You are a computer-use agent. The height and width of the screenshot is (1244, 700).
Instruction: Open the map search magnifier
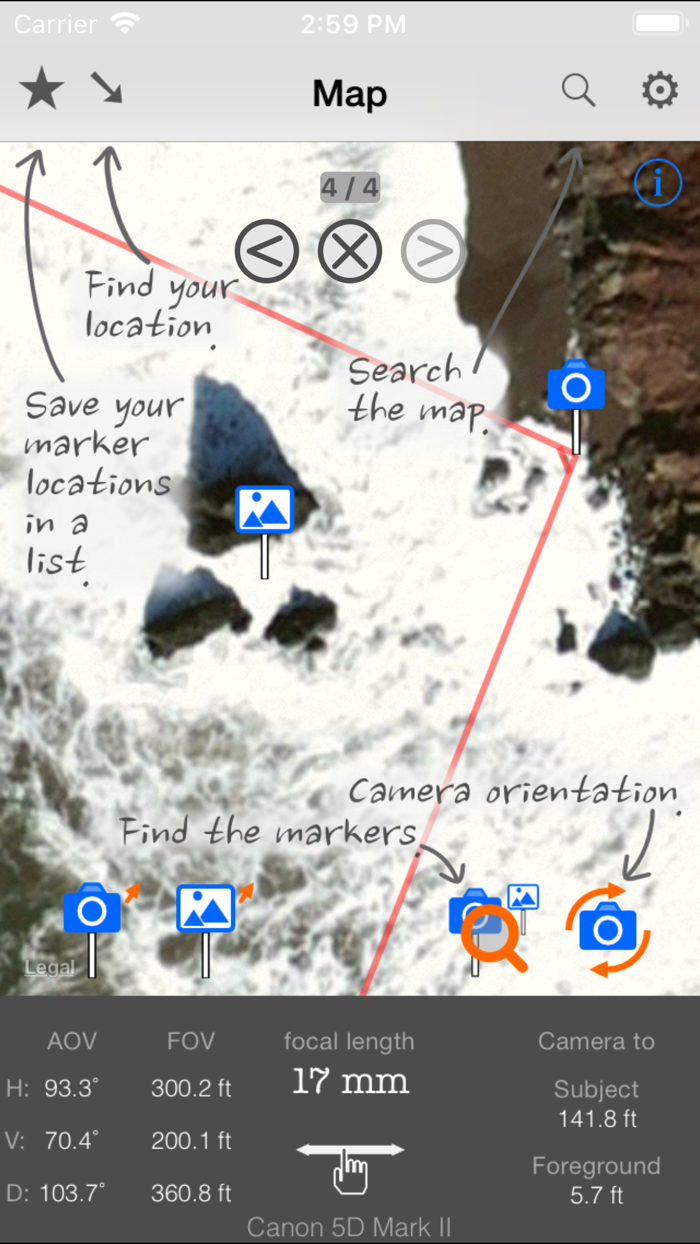[578, 91]
